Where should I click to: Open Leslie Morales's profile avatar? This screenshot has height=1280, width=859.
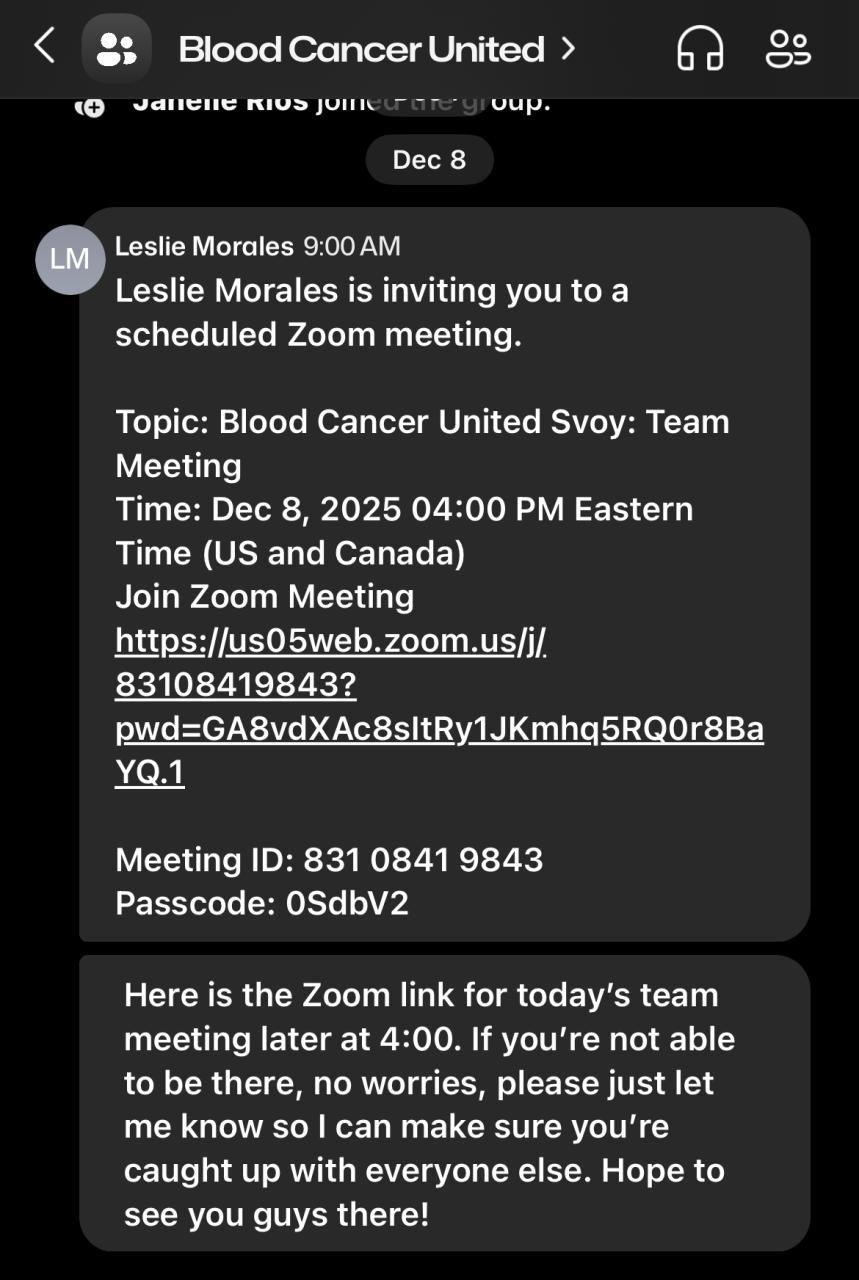click(x=70, y=259)
